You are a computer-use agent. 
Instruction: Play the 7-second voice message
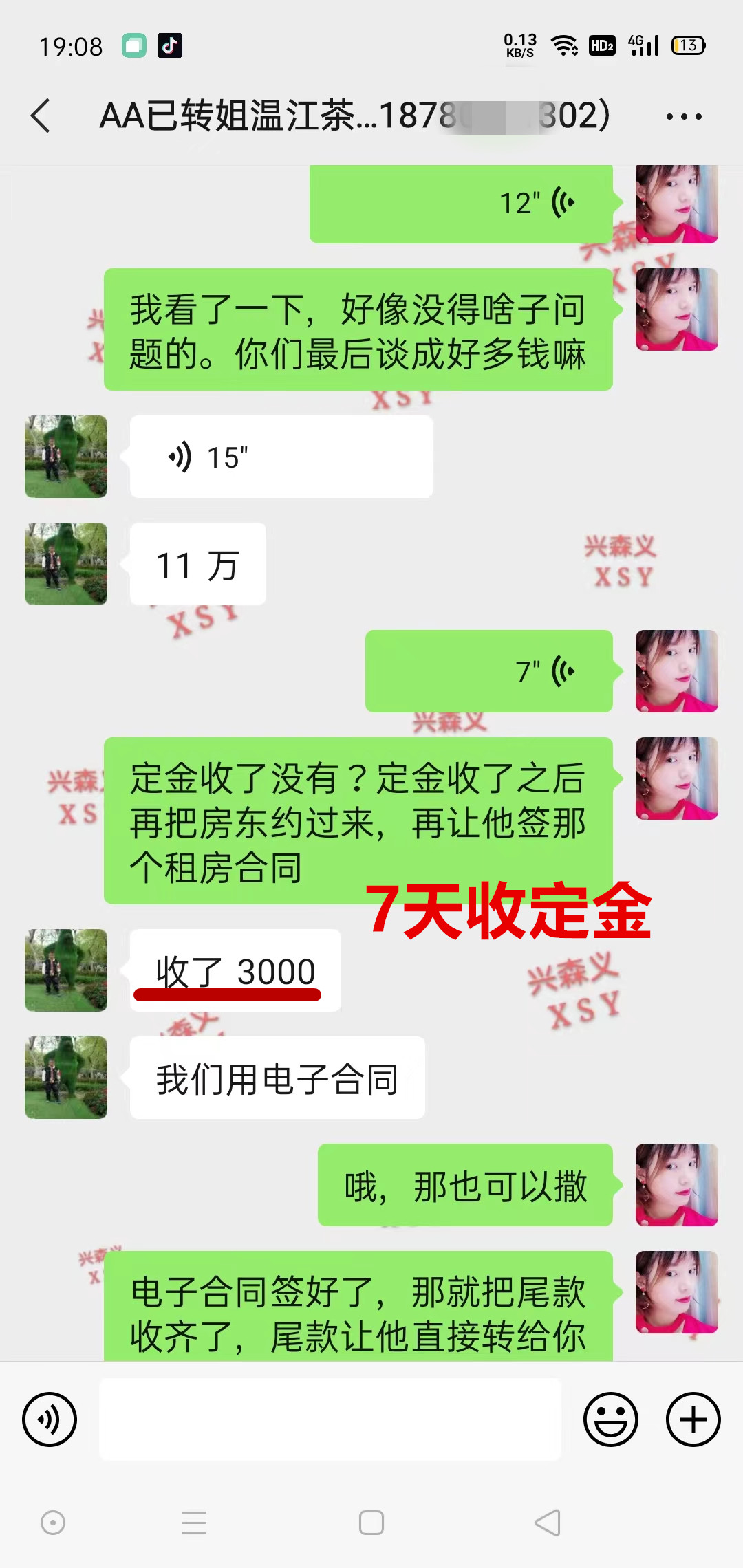tap(488, 671)
